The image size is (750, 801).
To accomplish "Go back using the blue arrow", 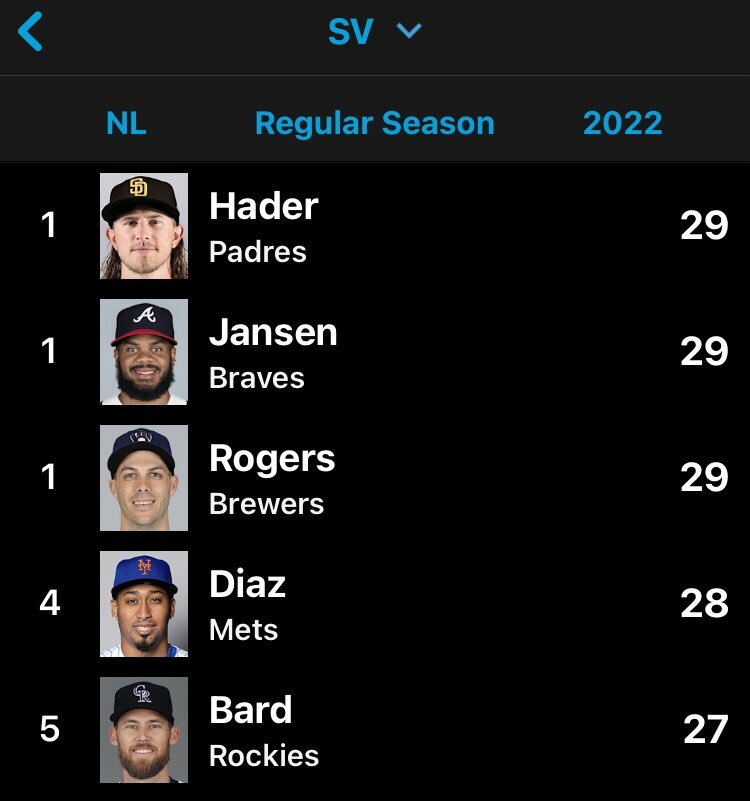I will (x=31, y=31).
